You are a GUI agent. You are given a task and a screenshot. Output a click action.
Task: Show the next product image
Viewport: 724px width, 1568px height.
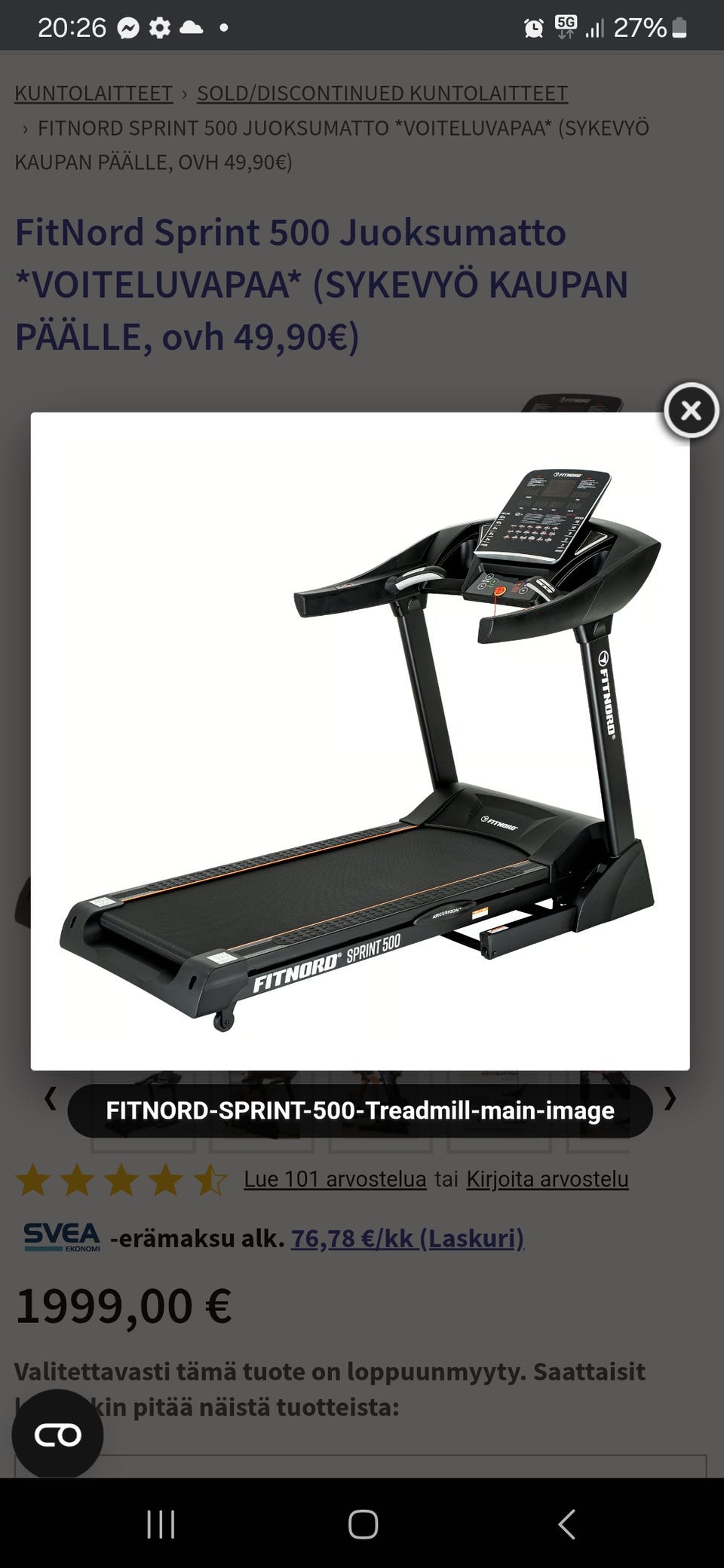pyautogui.click(x=670, y=1100)
